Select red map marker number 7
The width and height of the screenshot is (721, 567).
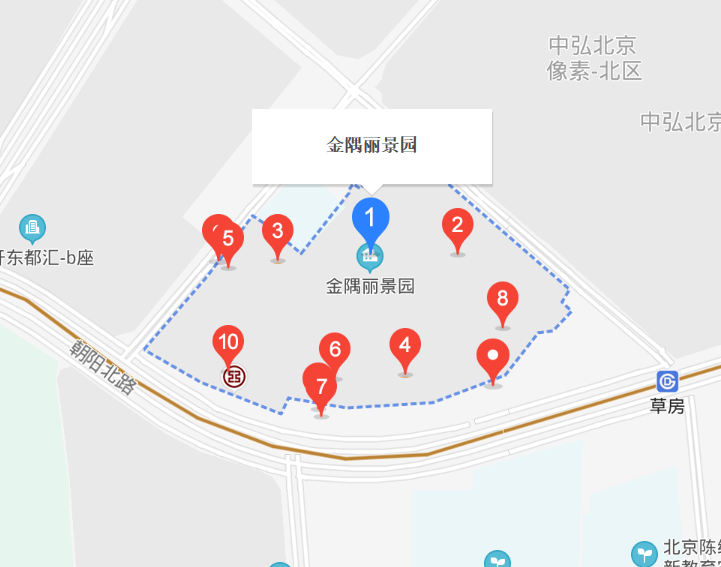point(321,386)
